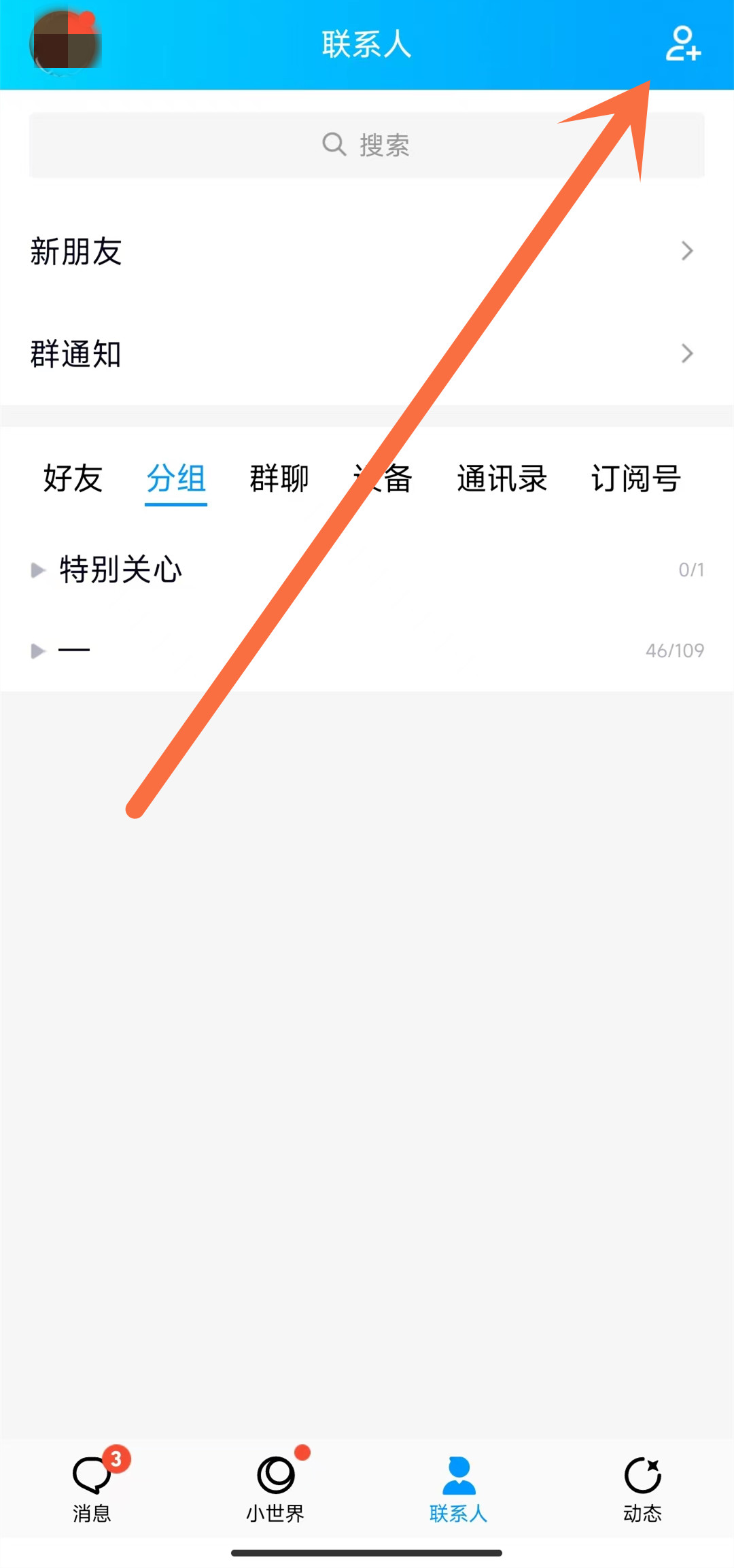
Task: Go to the 消息 tab
Action: pos(92,1486)
